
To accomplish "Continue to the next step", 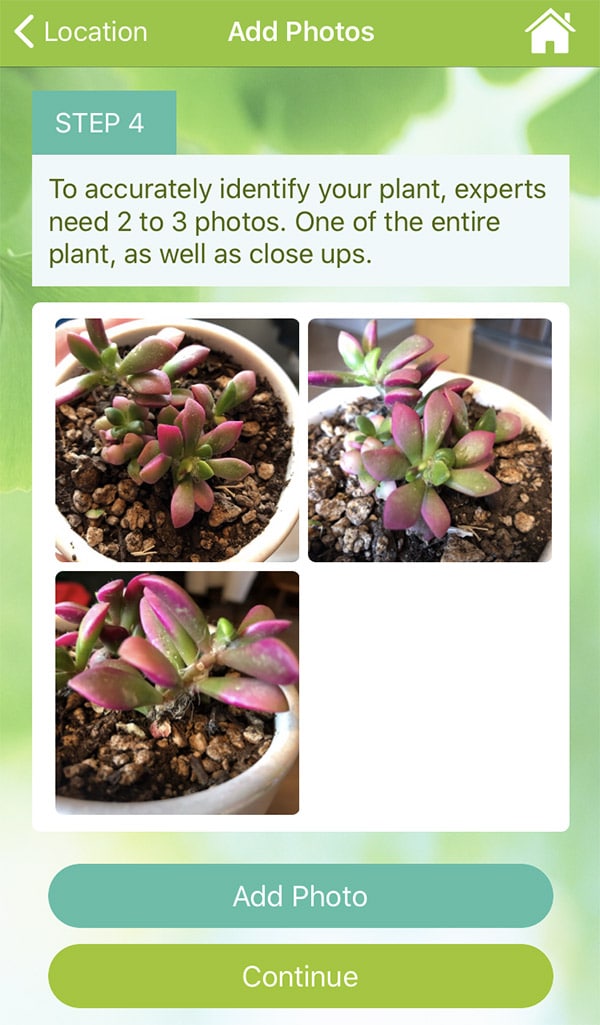I will click(301, 976).
